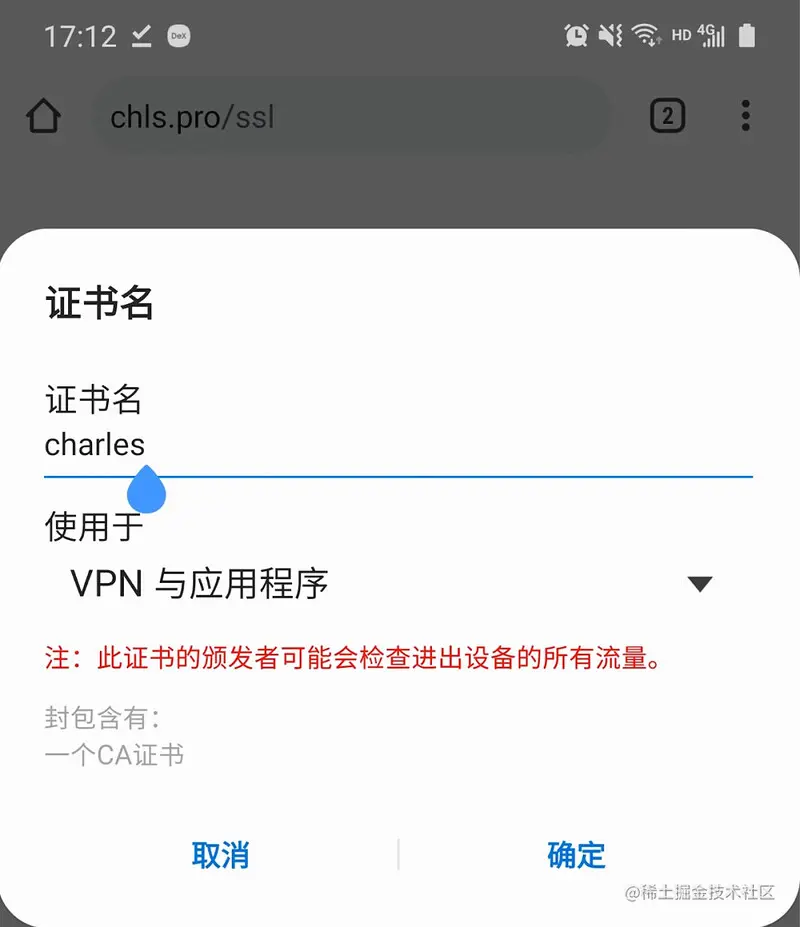Tap 取消 to cancel the certificate dialog
800x927 pixels.
[x=220, y=855]
